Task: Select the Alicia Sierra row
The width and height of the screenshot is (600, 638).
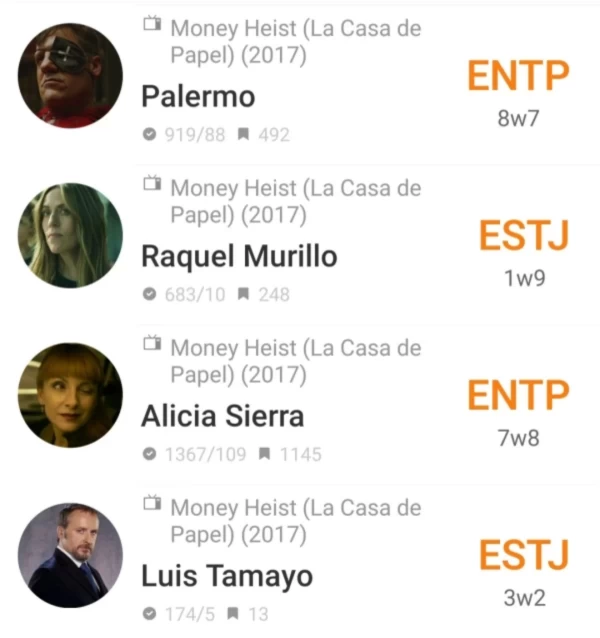Action: [x=222, y=416]
